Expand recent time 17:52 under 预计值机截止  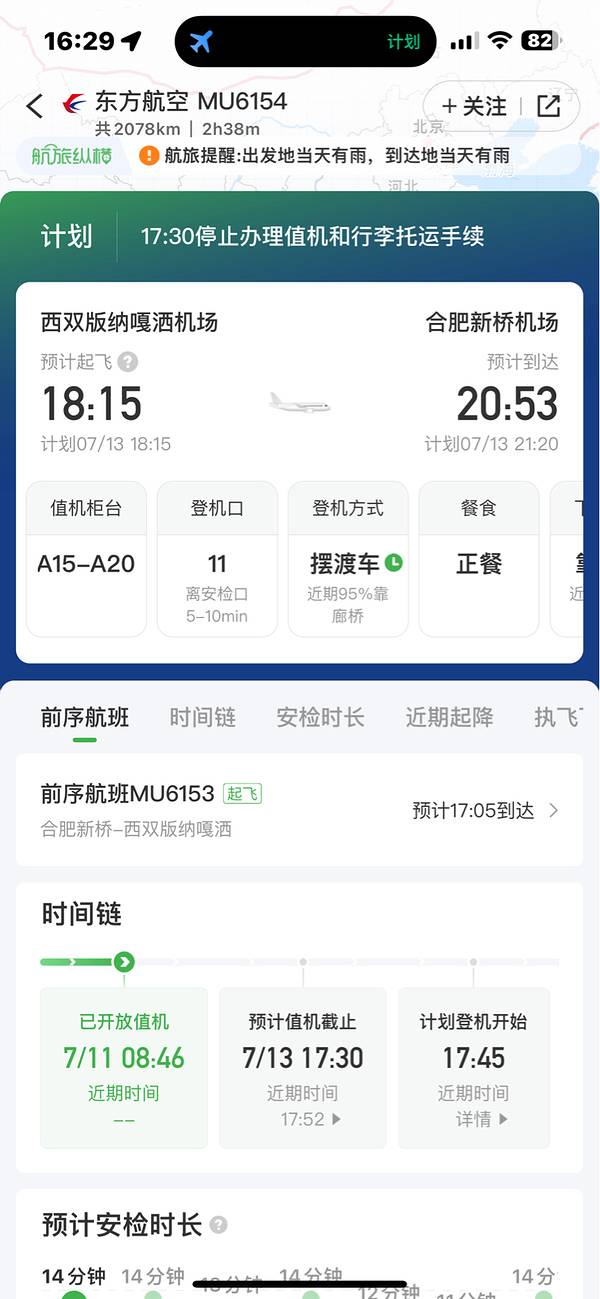(310, 1119)
